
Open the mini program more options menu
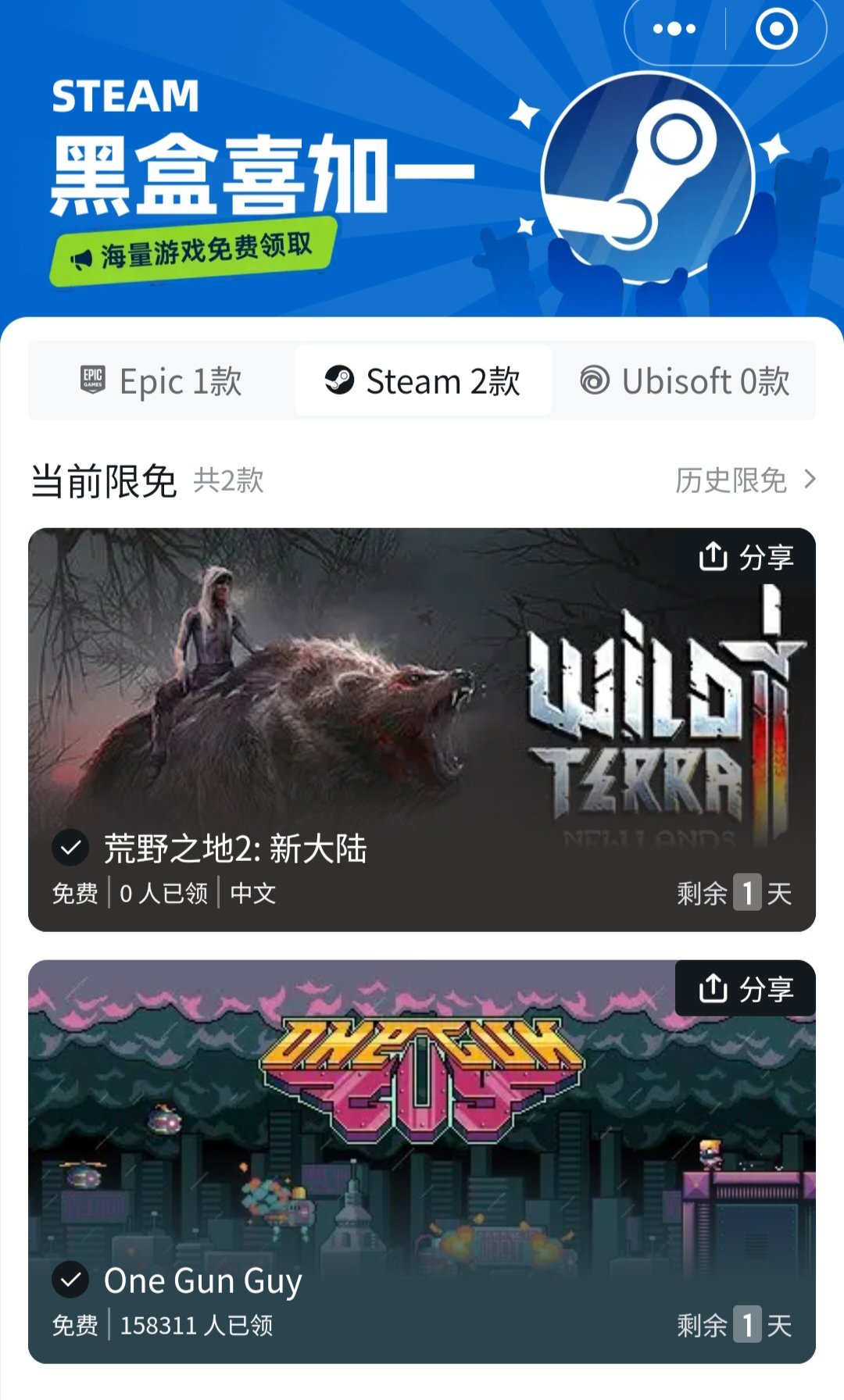(674, 30)
